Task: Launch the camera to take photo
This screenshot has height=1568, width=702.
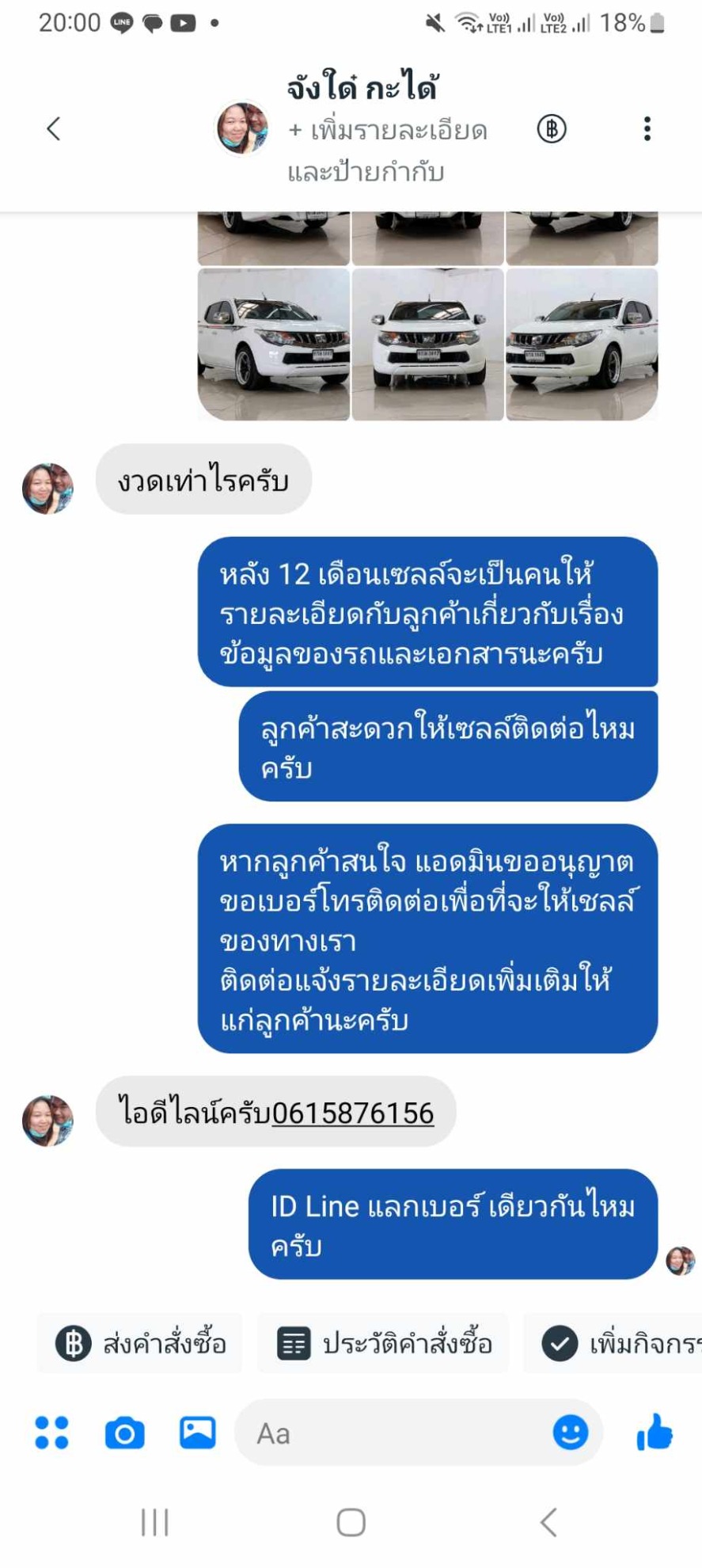Action: (x=125, y=1433)
